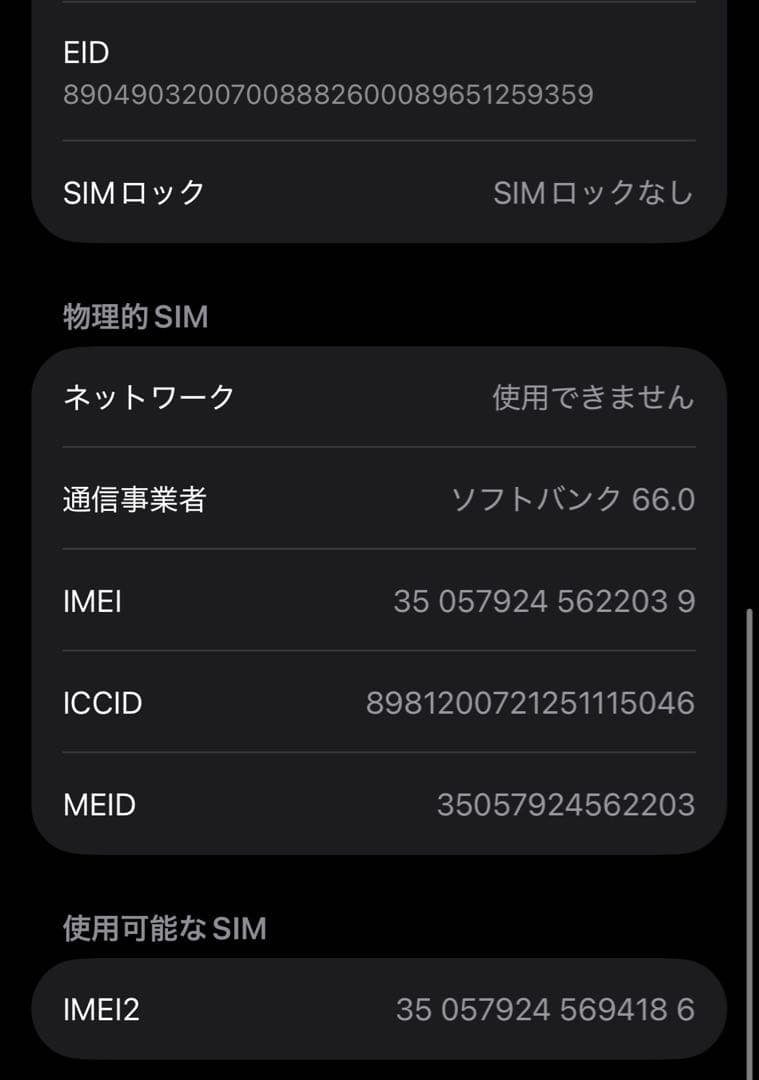Image resolution: width=759 pixels, height=1080 pixels.
Task: Select the MEID row
Action: [x=380, y=802]
